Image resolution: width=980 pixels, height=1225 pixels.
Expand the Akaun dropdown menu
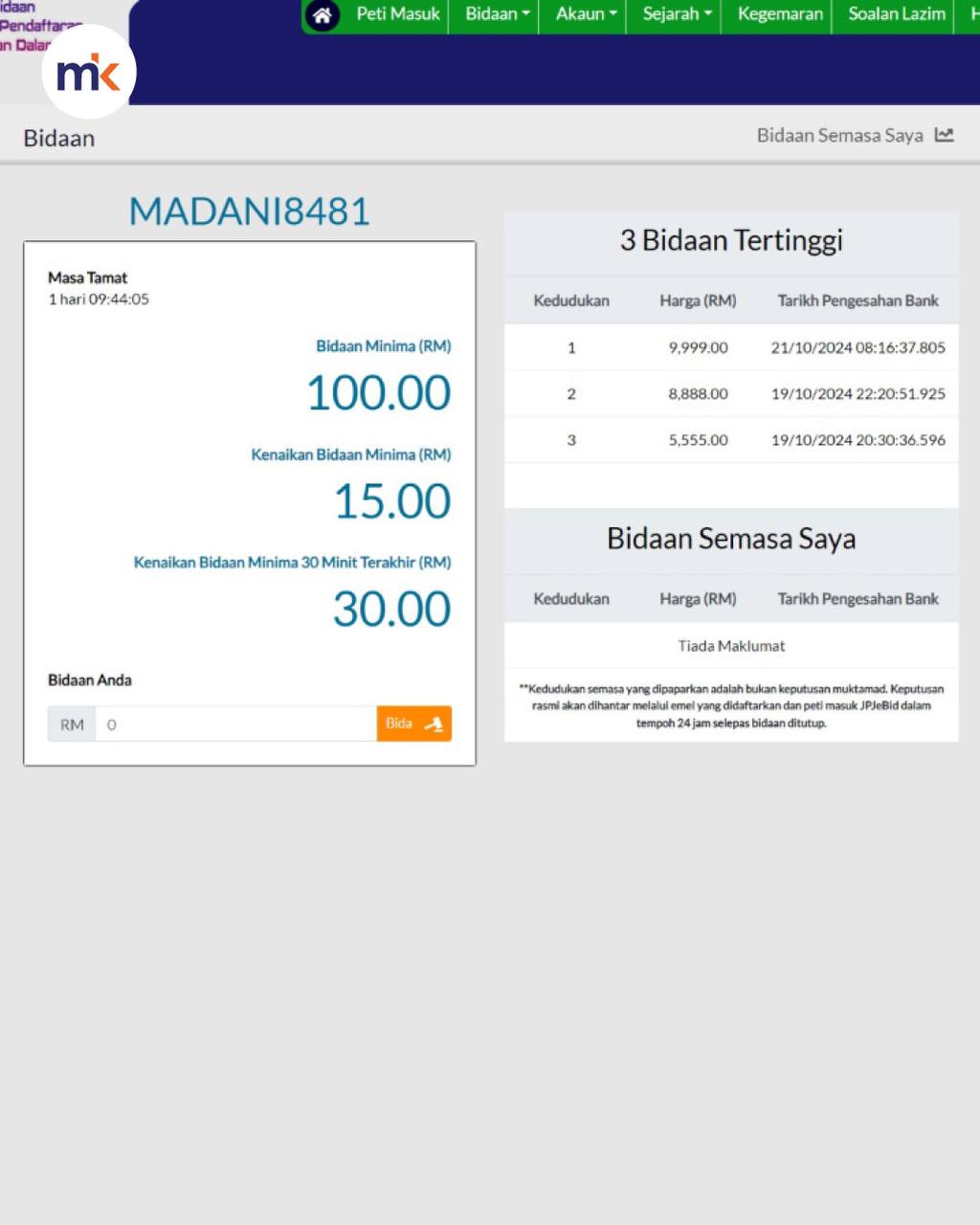(586, 14)
